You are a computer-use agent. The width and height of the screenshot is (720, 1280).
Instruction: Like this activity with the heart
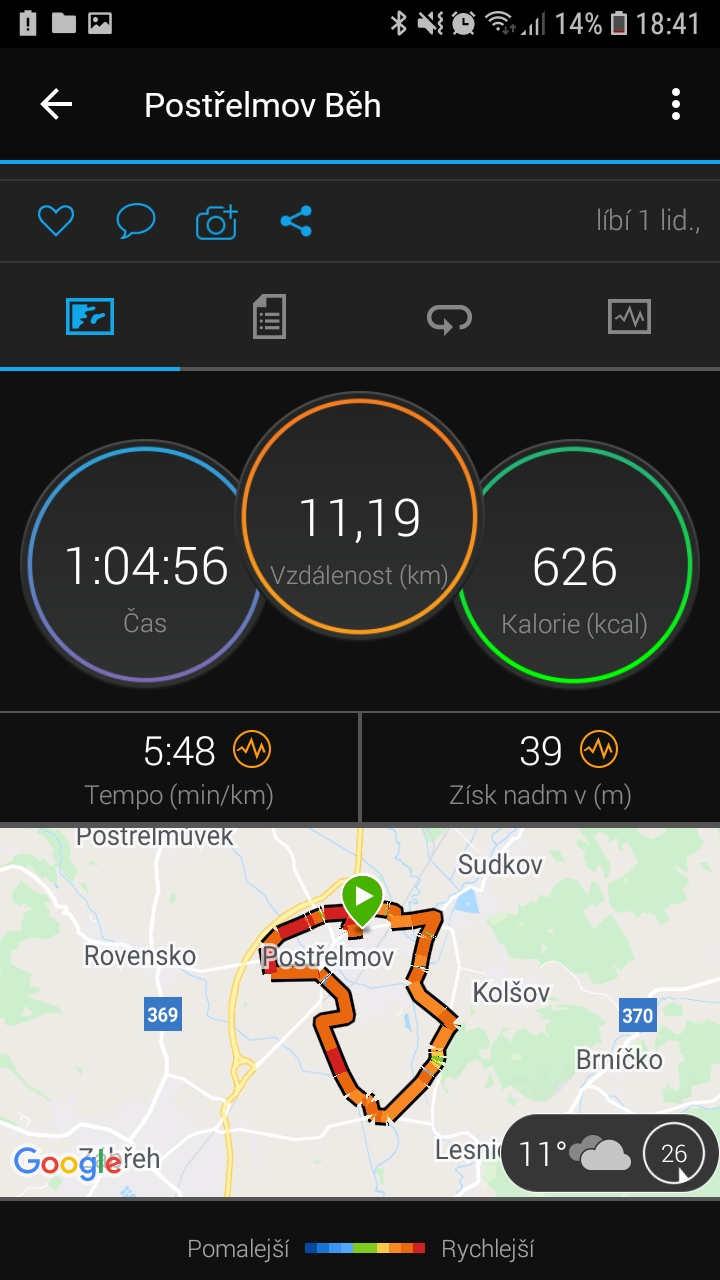[56, 221]
